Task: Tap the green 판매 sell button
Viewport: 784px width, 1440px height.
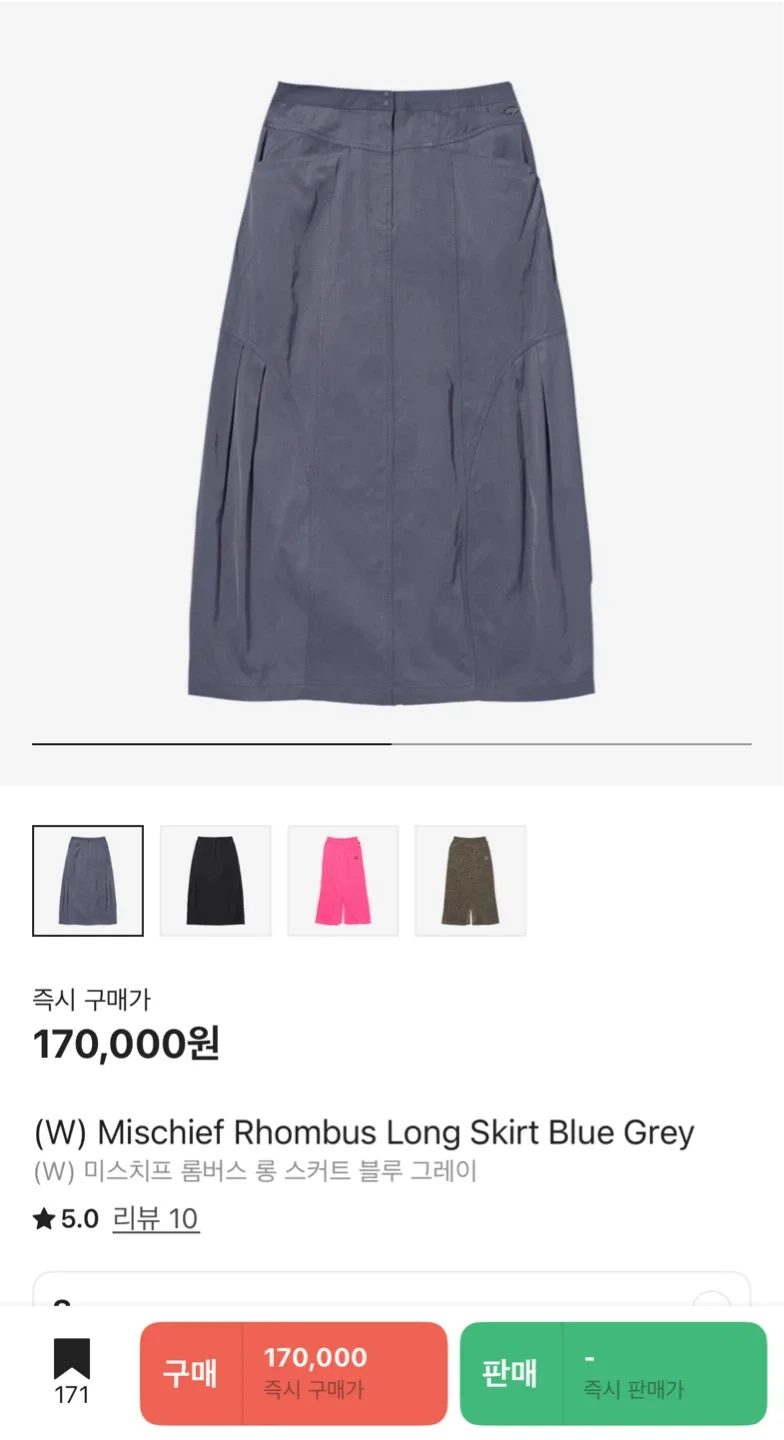Action: click(x=612, y=1373)
